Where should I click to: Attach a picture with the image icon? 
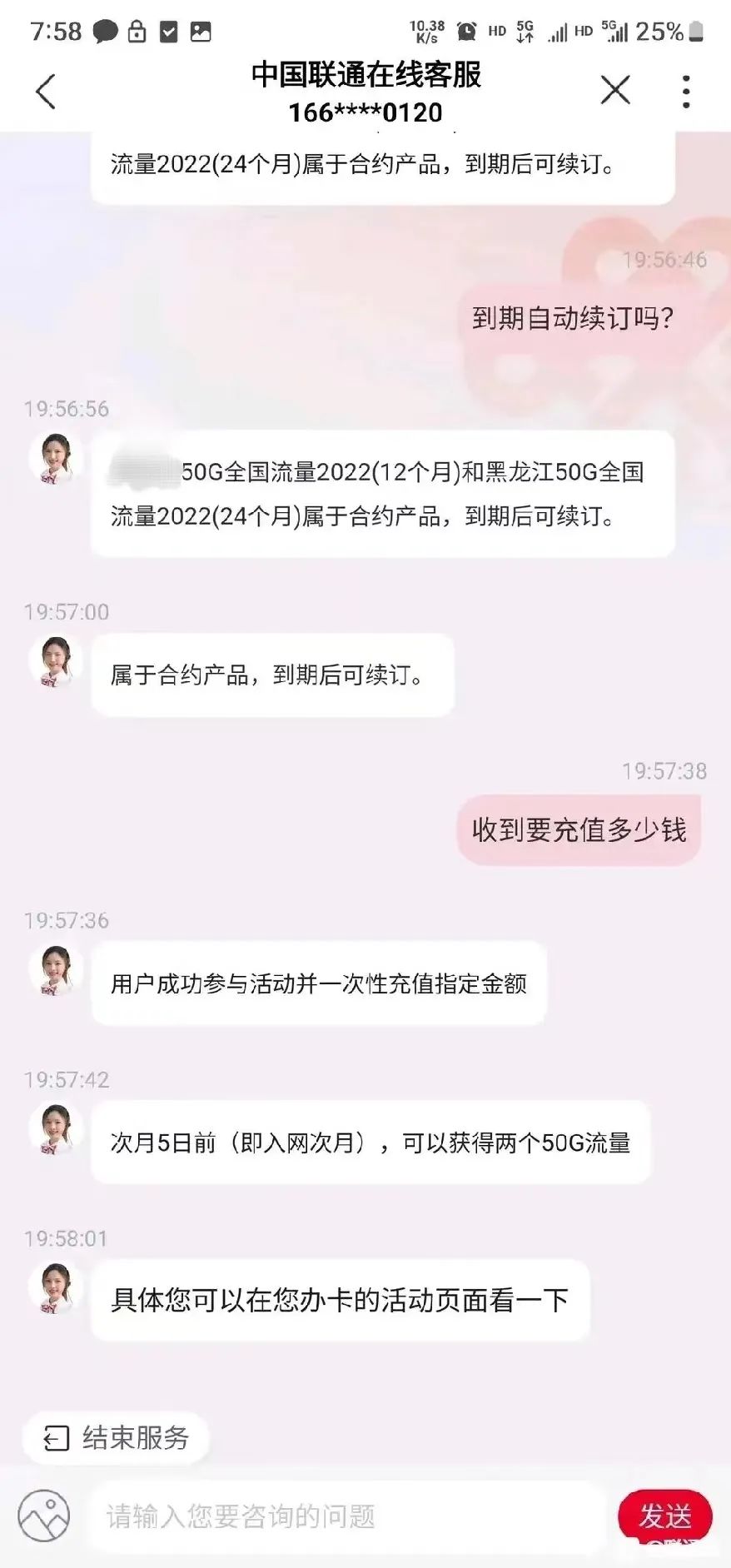pos(44,1516)
